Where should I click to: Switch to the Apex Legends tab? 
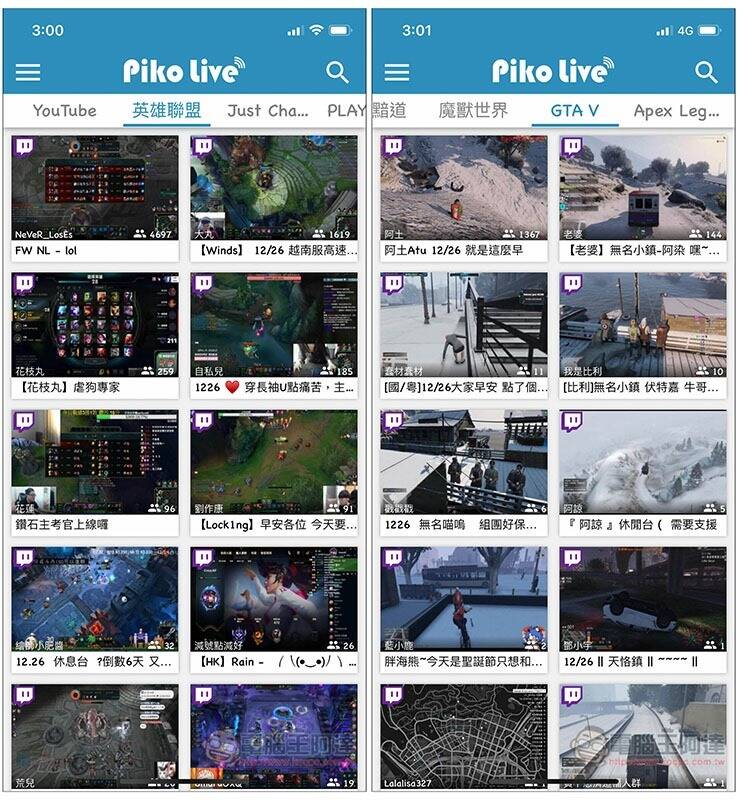[676, 111]
